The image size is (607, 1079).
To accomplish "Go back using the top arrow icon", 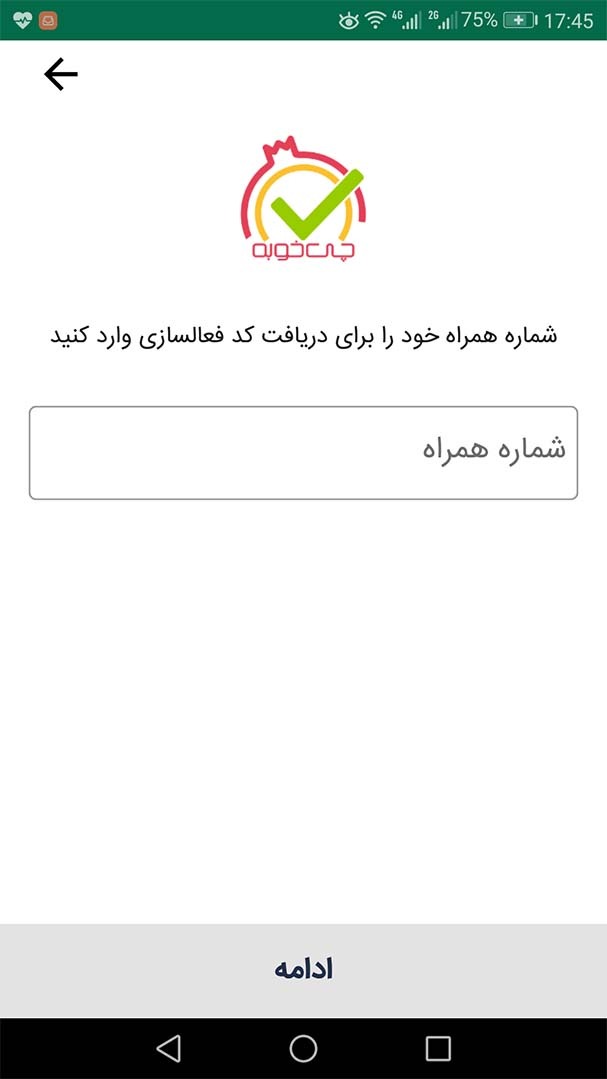I will 61,74.
